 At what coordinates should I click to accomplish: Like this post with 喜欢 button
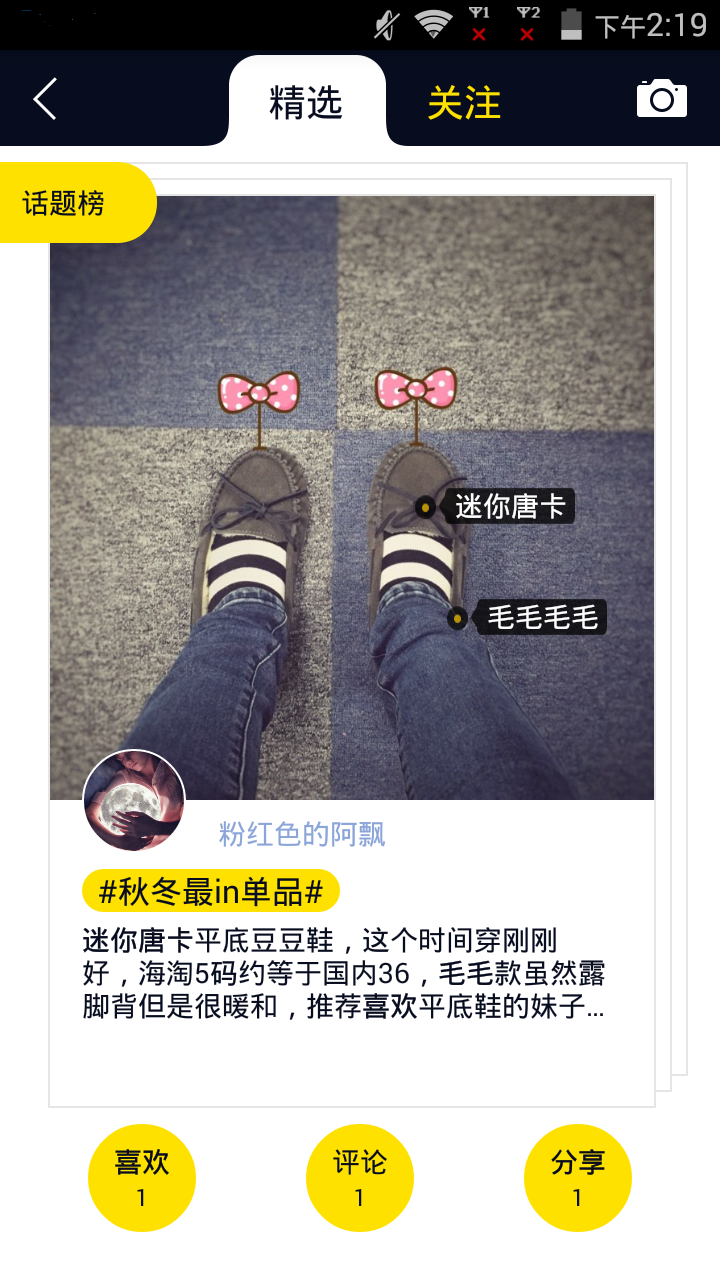coord(141,1177)
